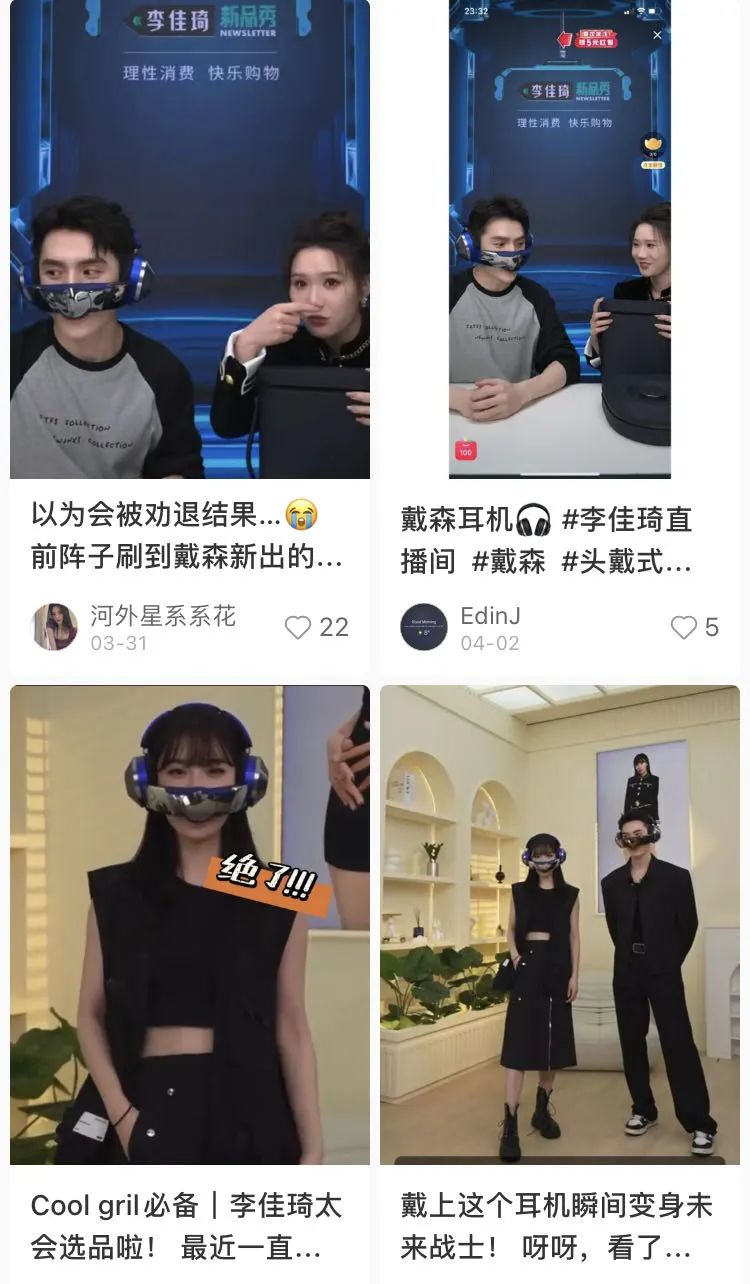View EdinJ's profile avatar
750x1284 pixels.
click(424, 627)
